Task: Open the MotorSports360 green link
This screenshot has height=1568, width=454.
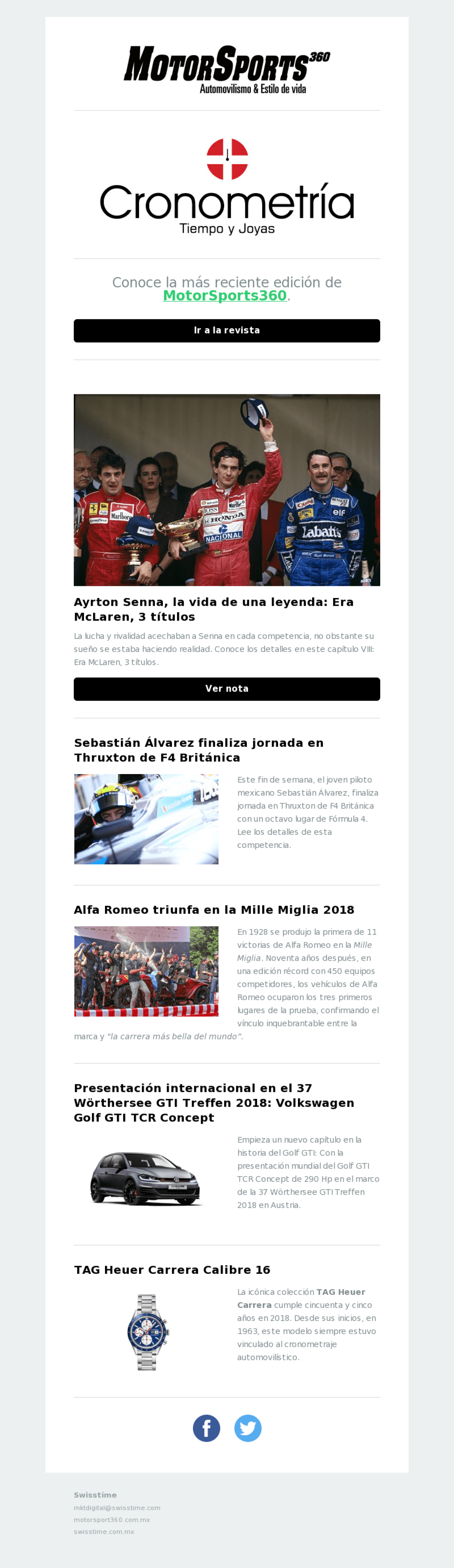Action: click(x=225, y=296)
